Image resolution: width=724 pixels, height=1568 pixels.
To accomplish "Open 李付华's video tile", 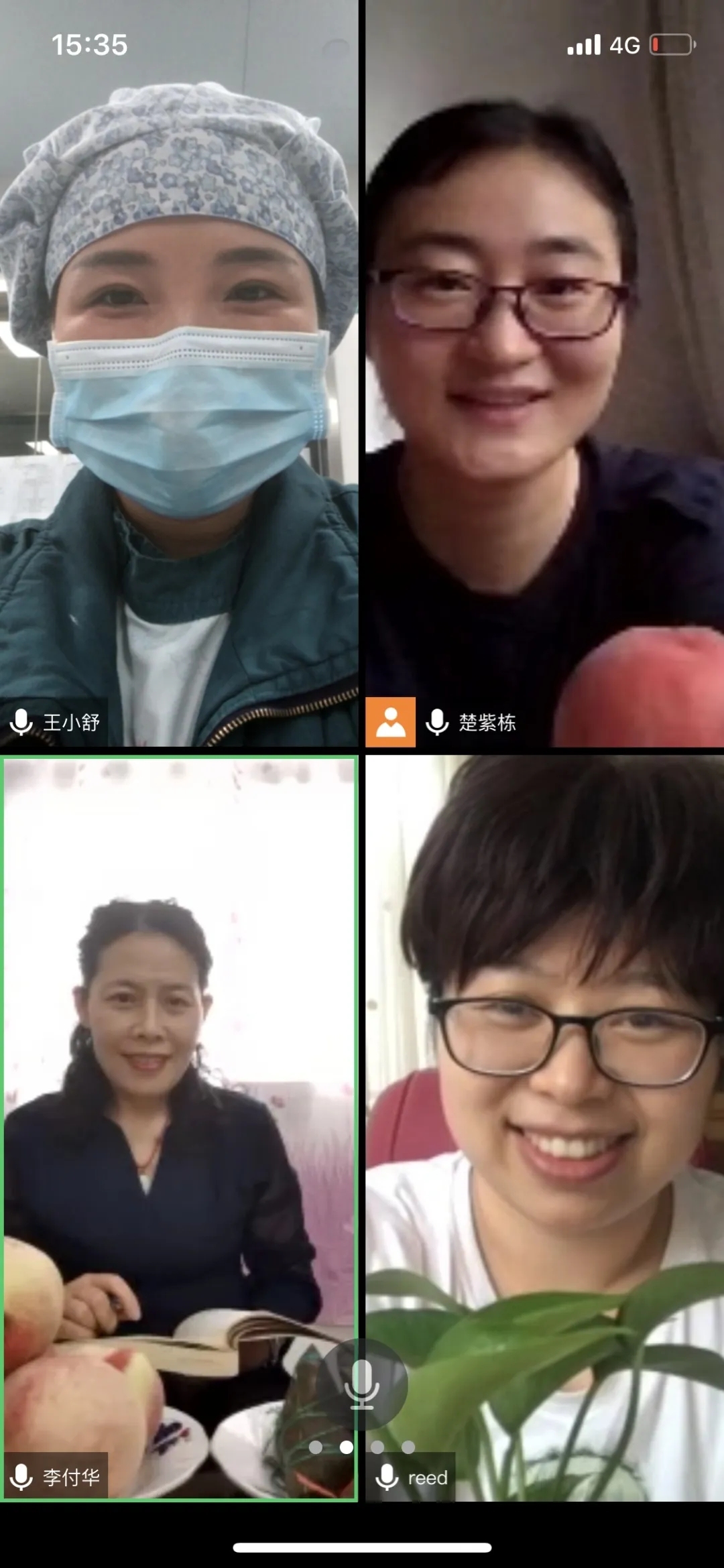I will point(179,1126).
